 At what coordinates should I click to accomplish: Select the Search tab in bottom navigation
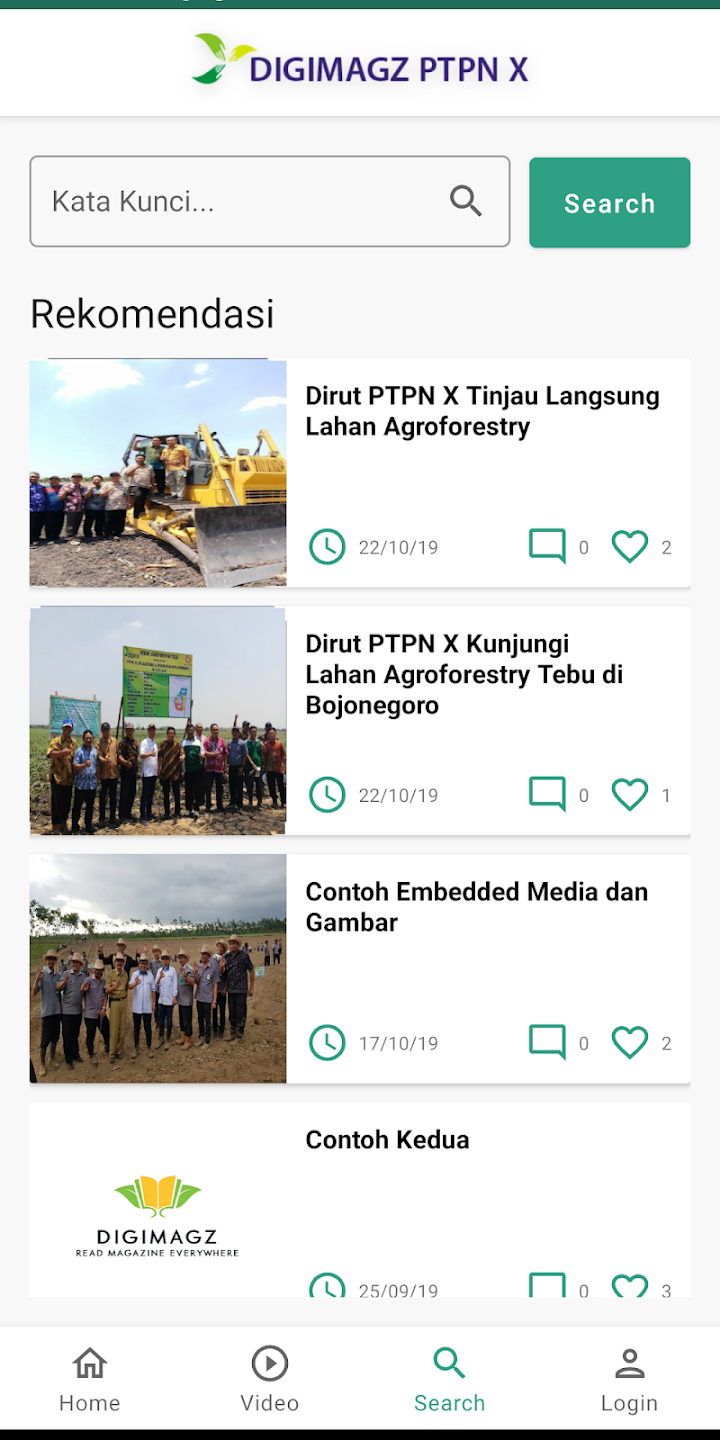pos(450,1378)
